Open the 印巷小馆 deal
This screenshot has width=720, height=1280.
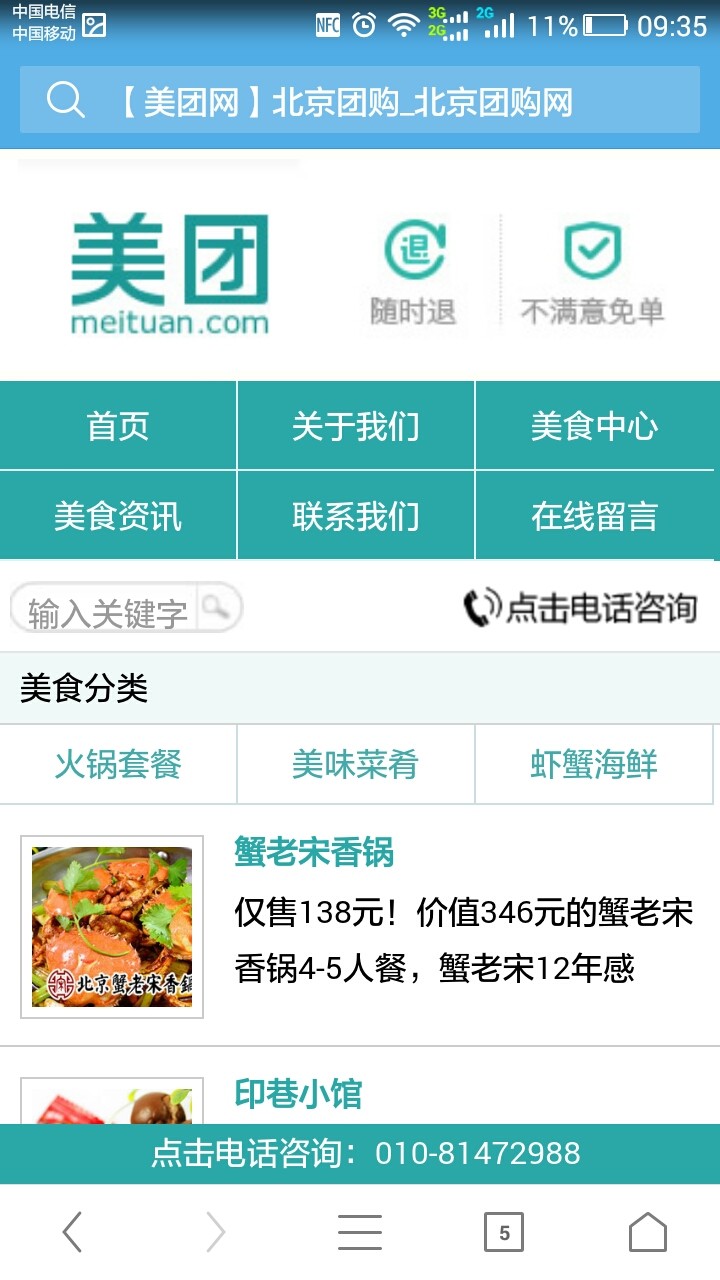[298, 1093]
